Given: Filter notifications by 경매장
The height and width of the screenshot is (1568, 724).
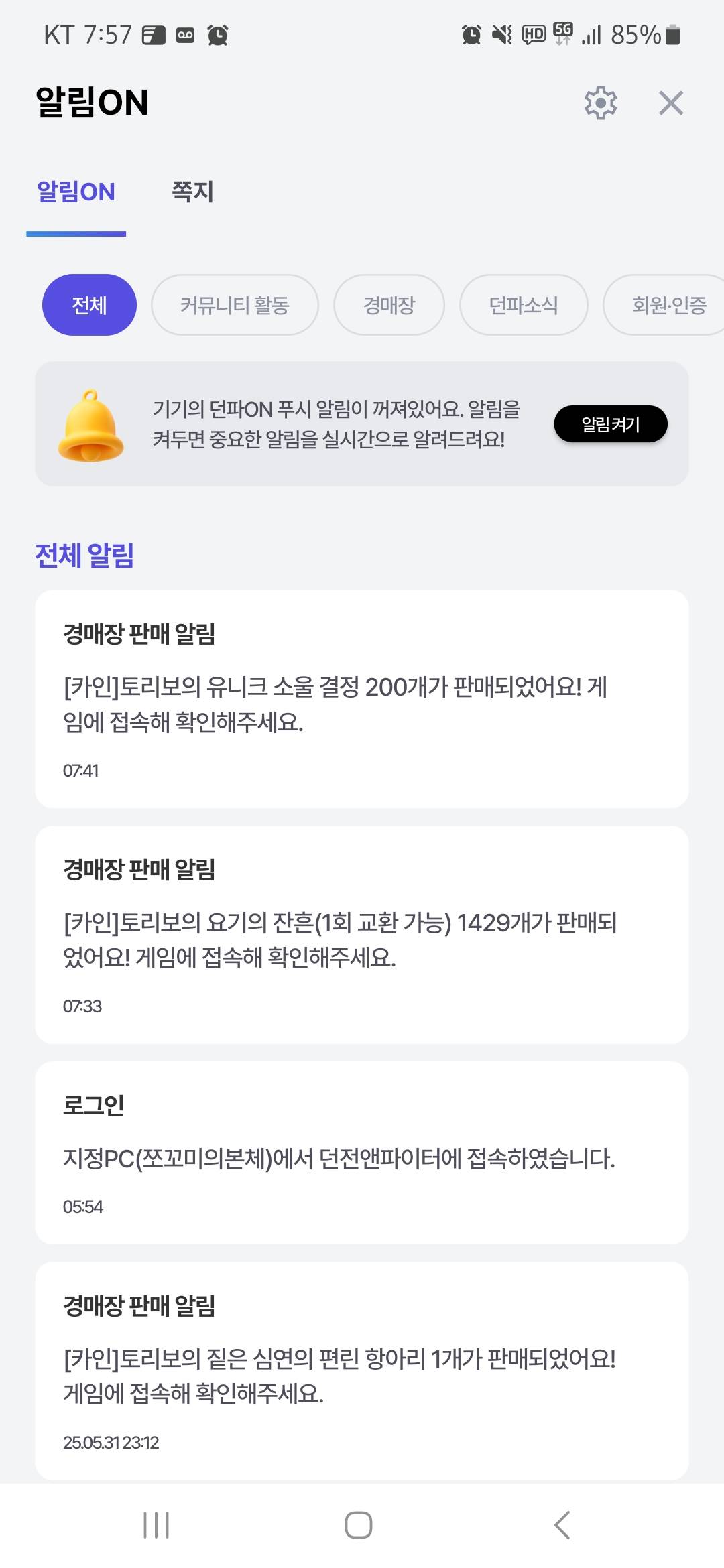Looking at the screenshot, I should (389, 305).
